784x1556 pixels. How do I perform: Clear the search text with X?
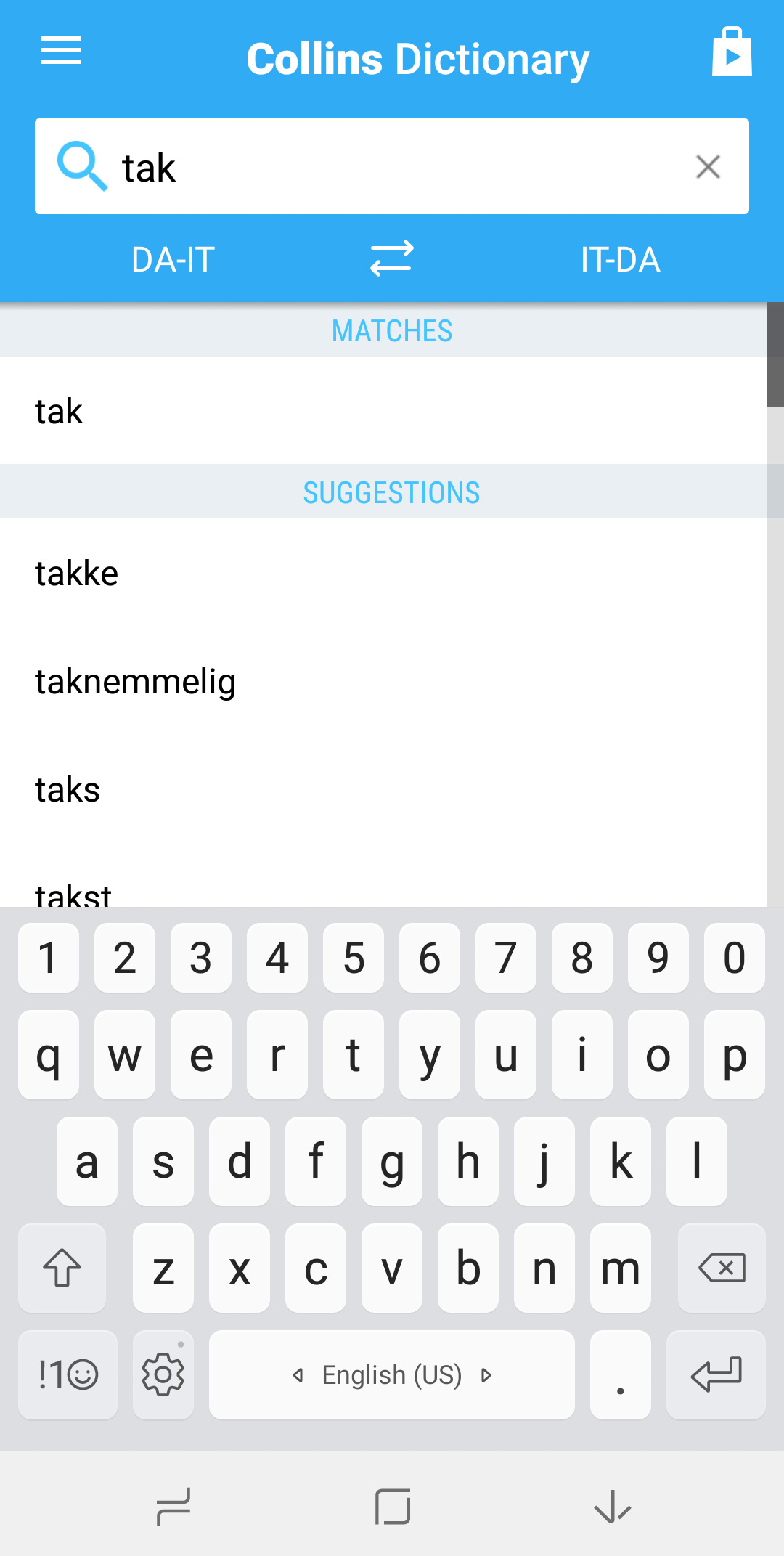coord(708,167)
